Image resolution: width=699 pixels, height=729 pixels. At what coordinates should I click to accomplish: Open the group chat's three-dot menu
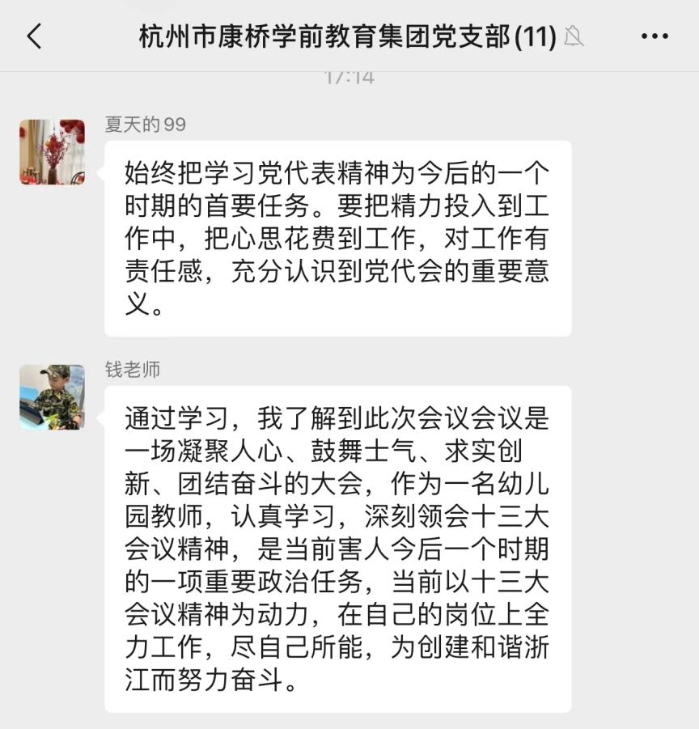point(654,37)
